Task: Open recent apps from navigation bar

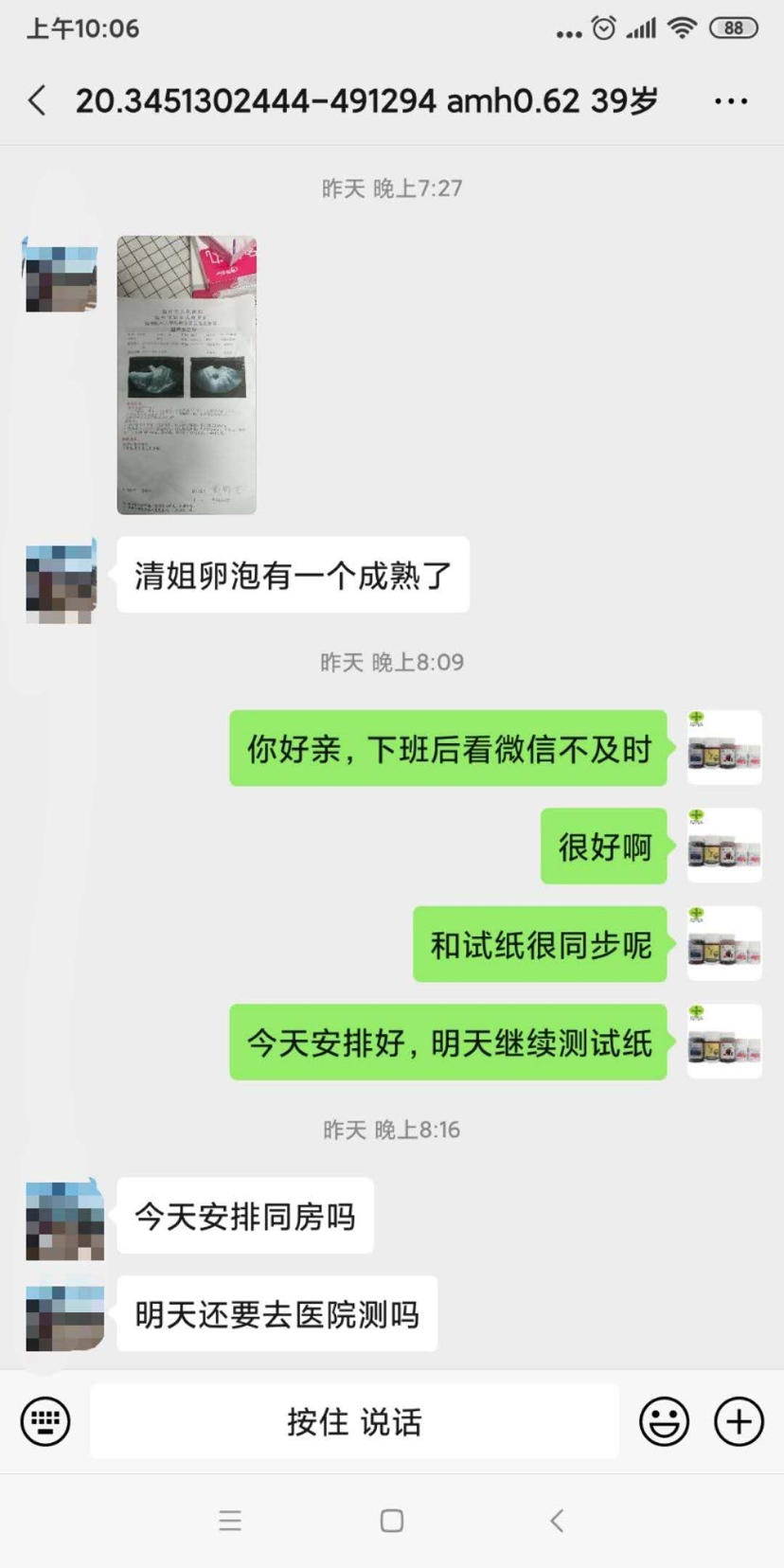Action: 230,1521
